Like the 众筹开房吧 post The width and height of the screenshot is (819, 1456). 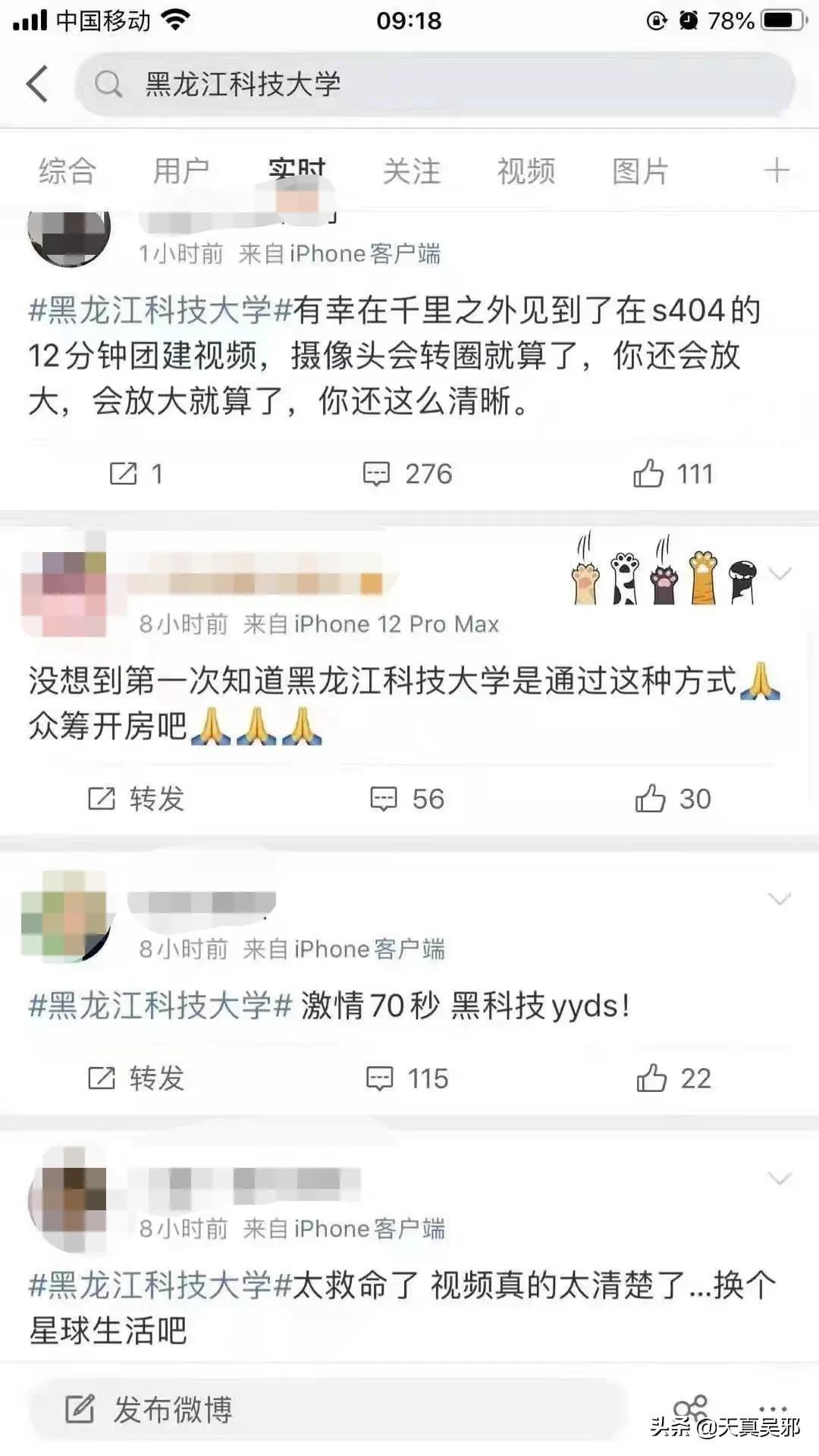point(672,799)
